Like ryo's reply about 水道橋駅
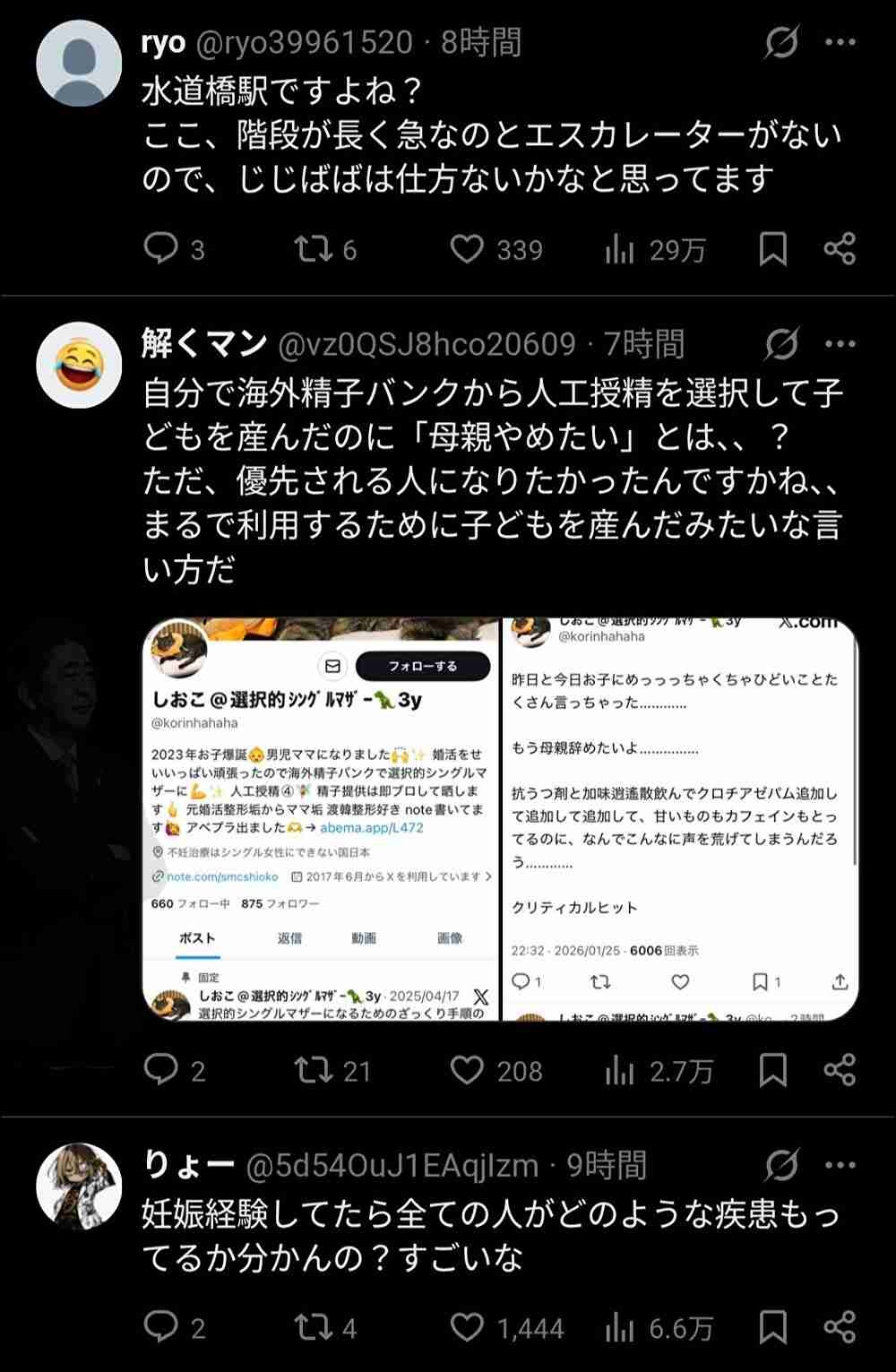Screen dimensions: 896x1372 (x=467, y=248)
